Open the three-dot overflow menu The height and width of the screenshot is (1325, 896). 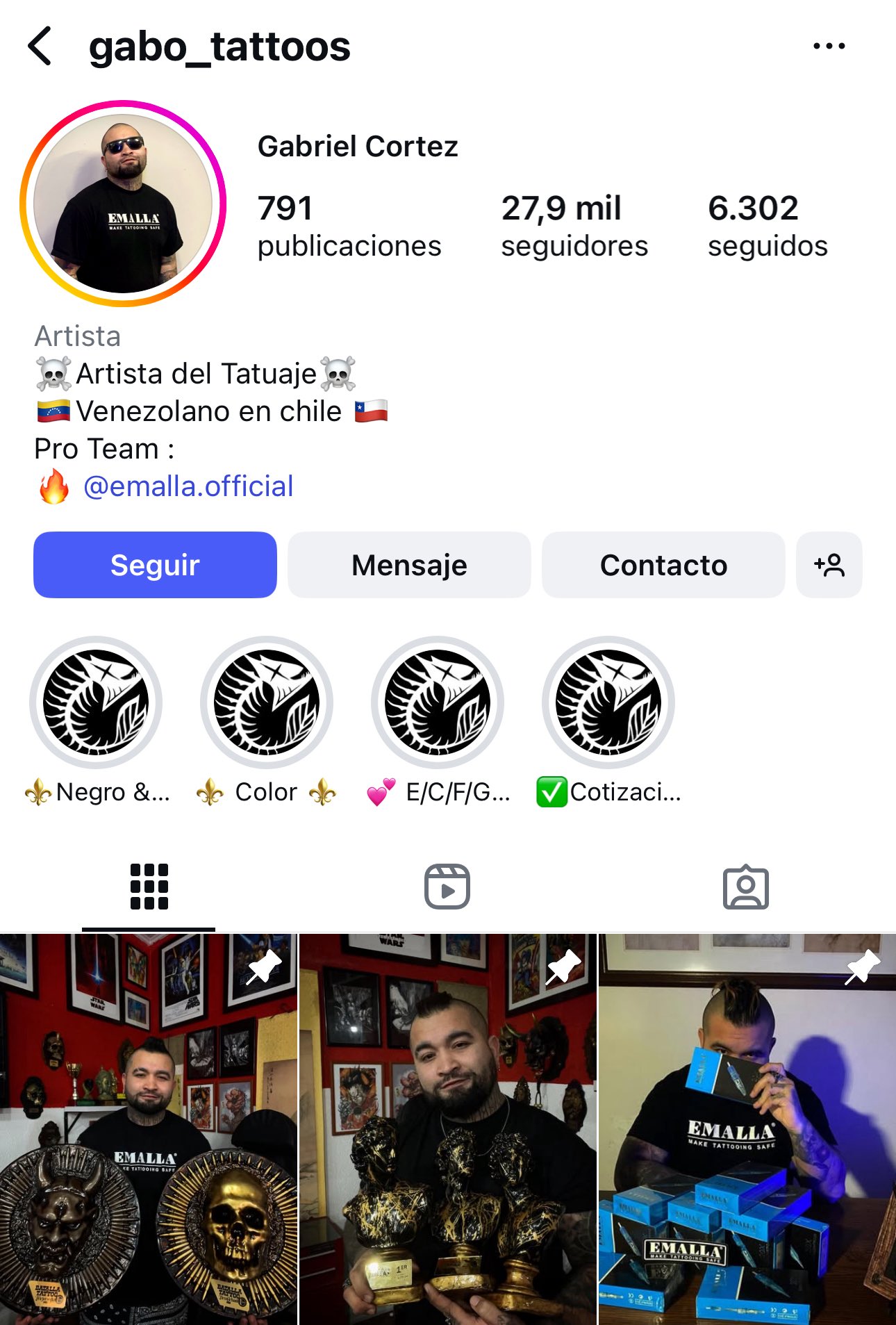coord(829,47)
